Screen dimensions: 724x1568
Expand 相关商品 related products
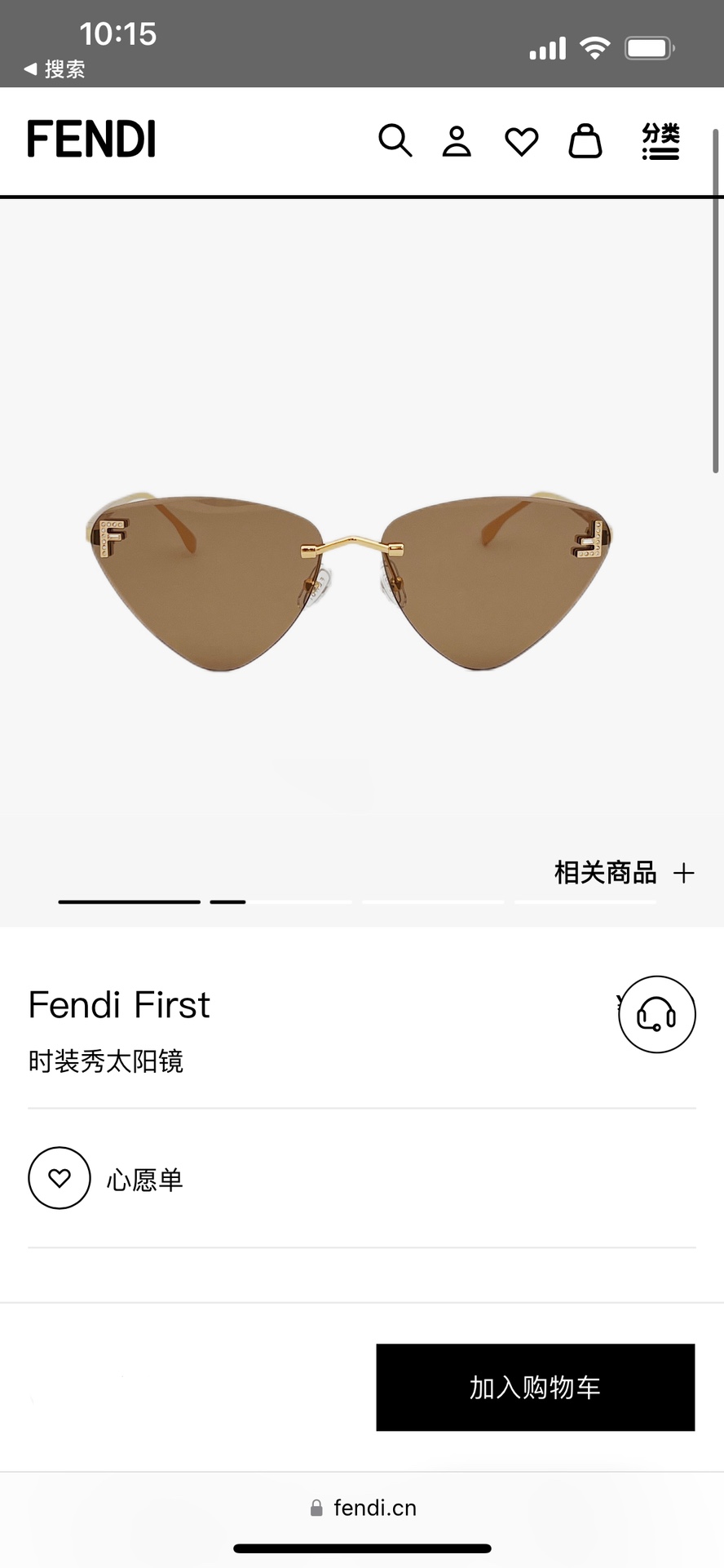625,873
